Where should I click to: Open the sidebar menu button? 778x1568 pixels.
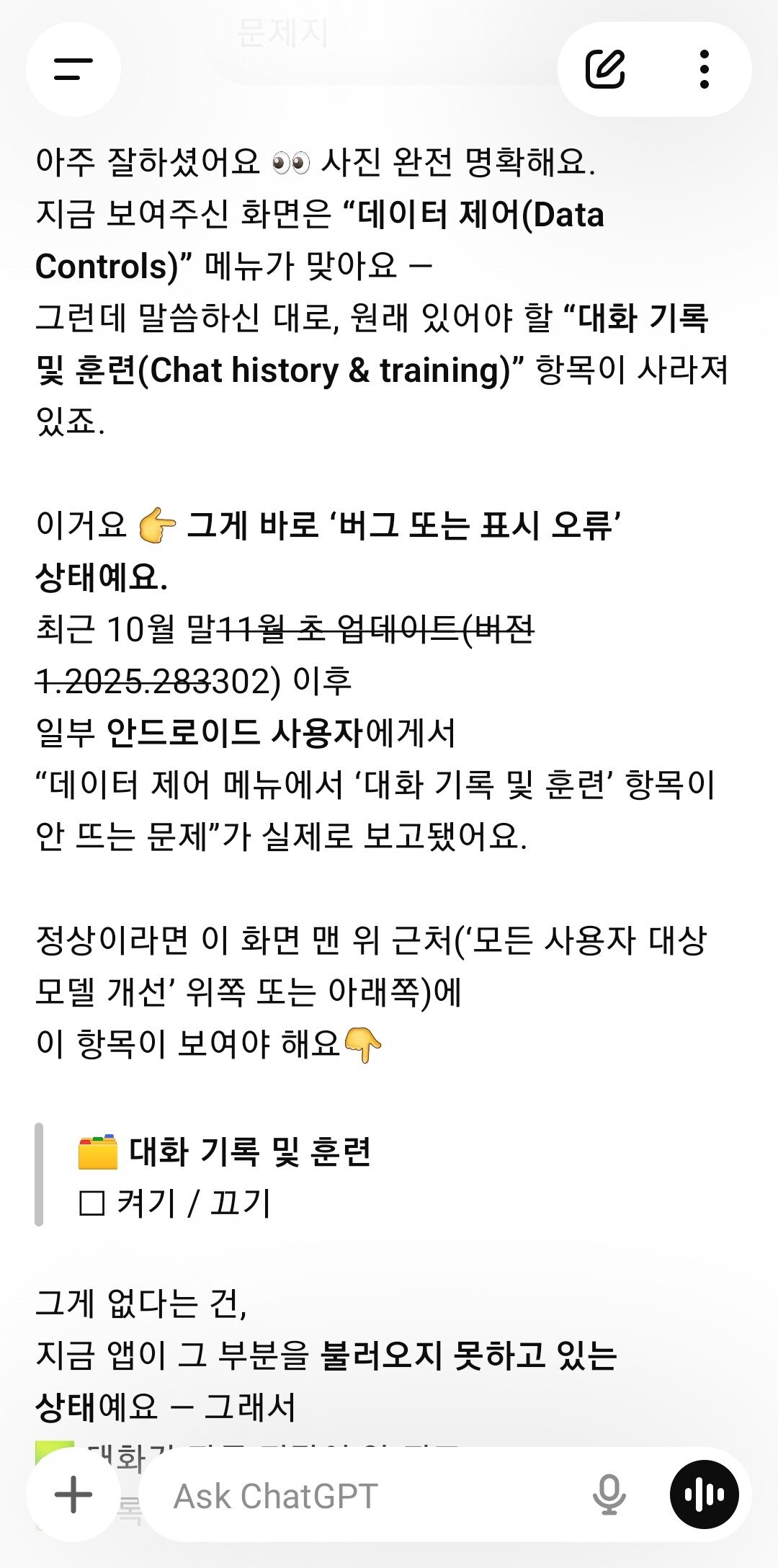73,70
